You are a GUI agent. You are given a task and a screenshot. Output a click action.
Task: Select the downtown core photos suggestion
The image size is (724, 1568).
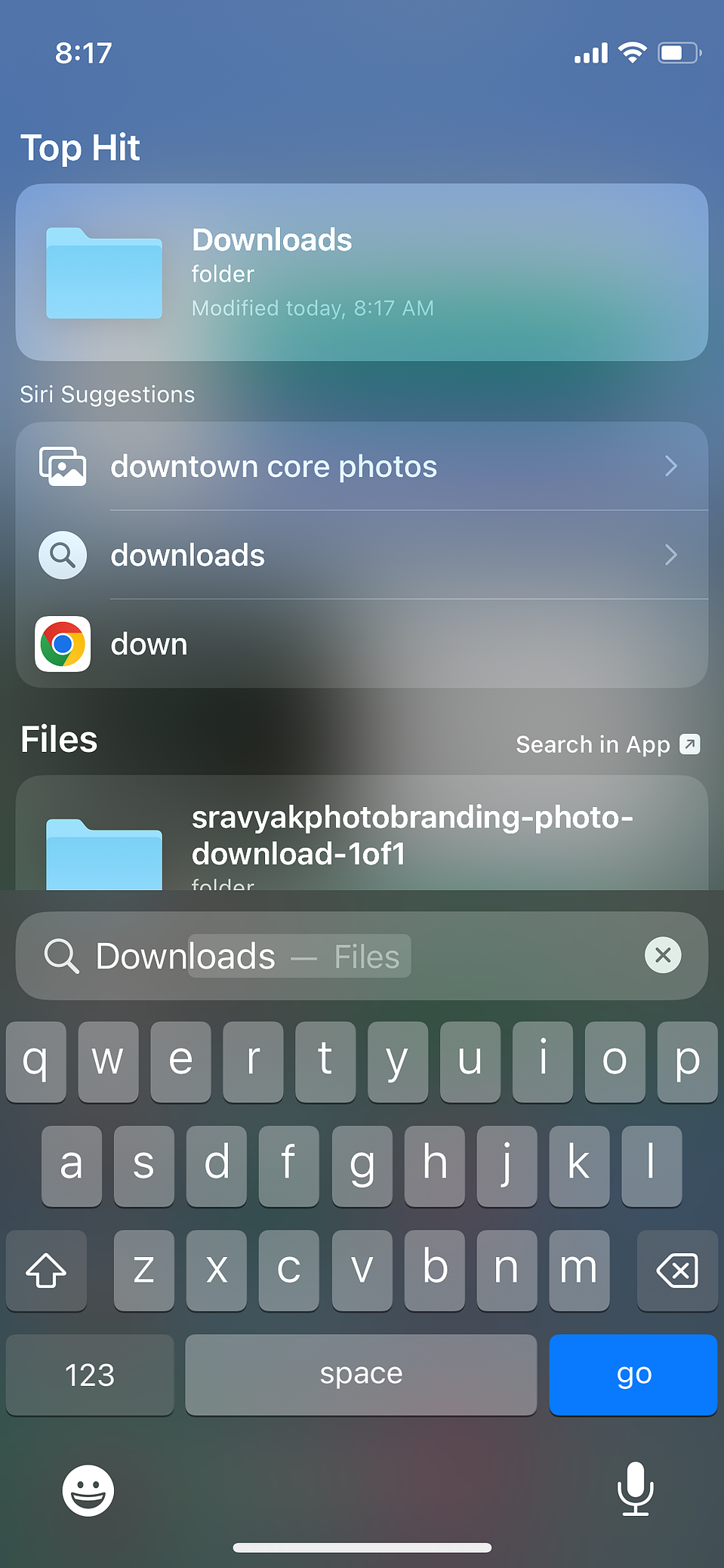coord(362,467)
